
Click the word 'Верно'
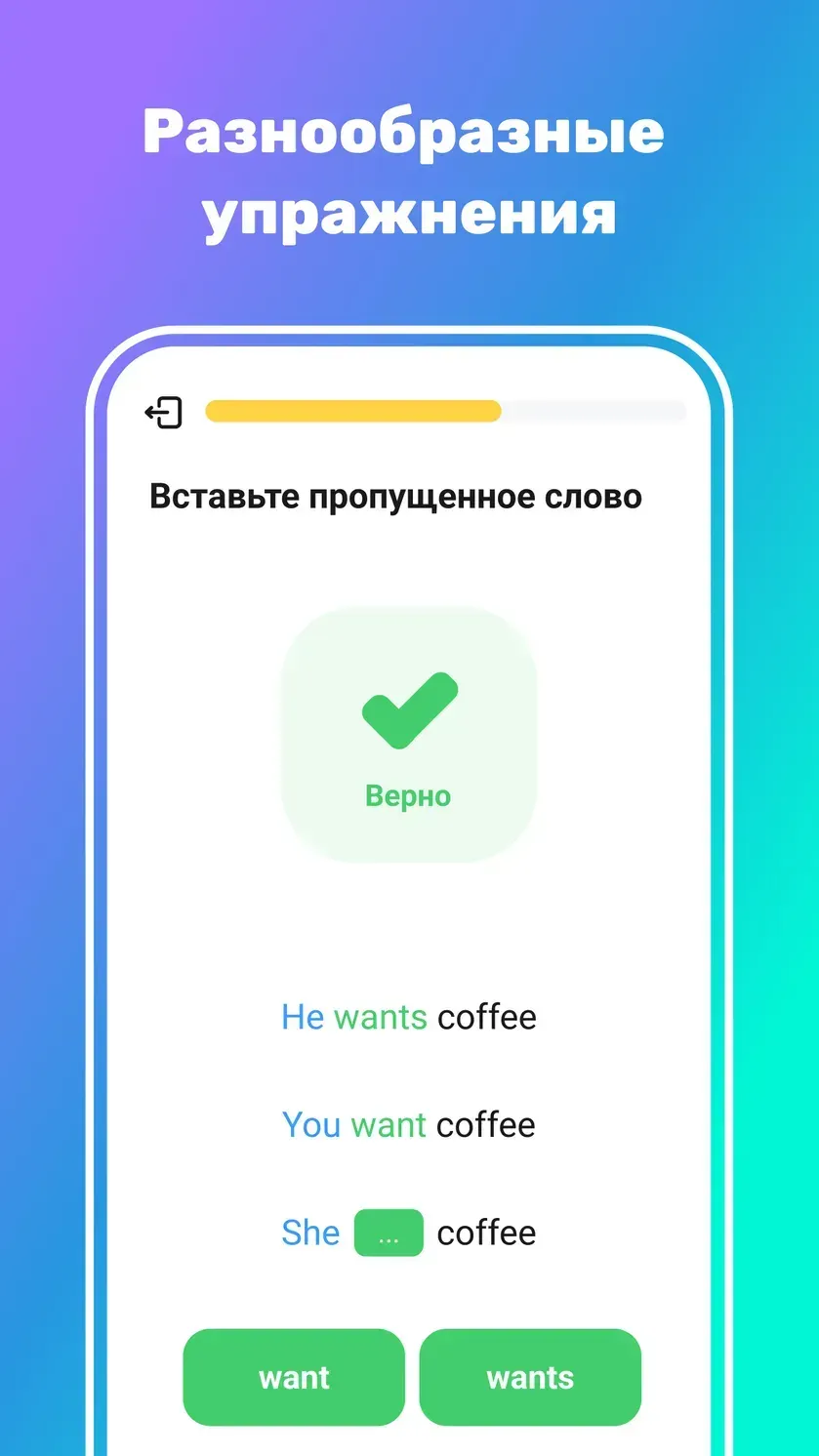click(409, 795)
